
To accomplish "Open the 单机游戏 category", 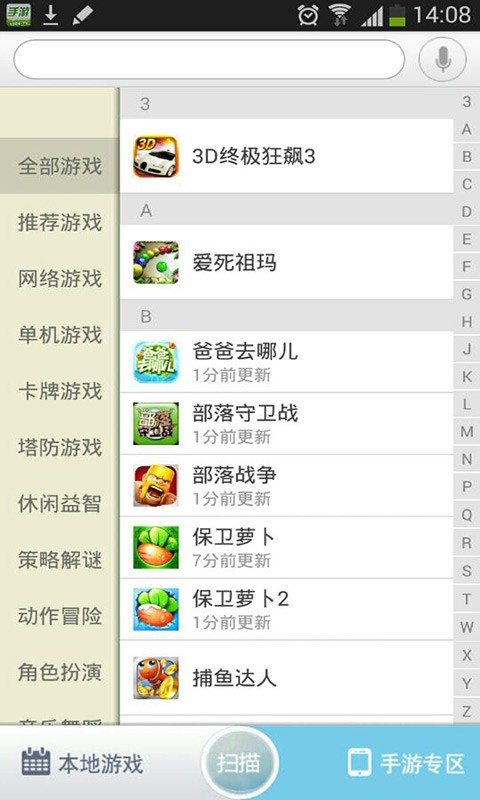I will click(60, 335).
